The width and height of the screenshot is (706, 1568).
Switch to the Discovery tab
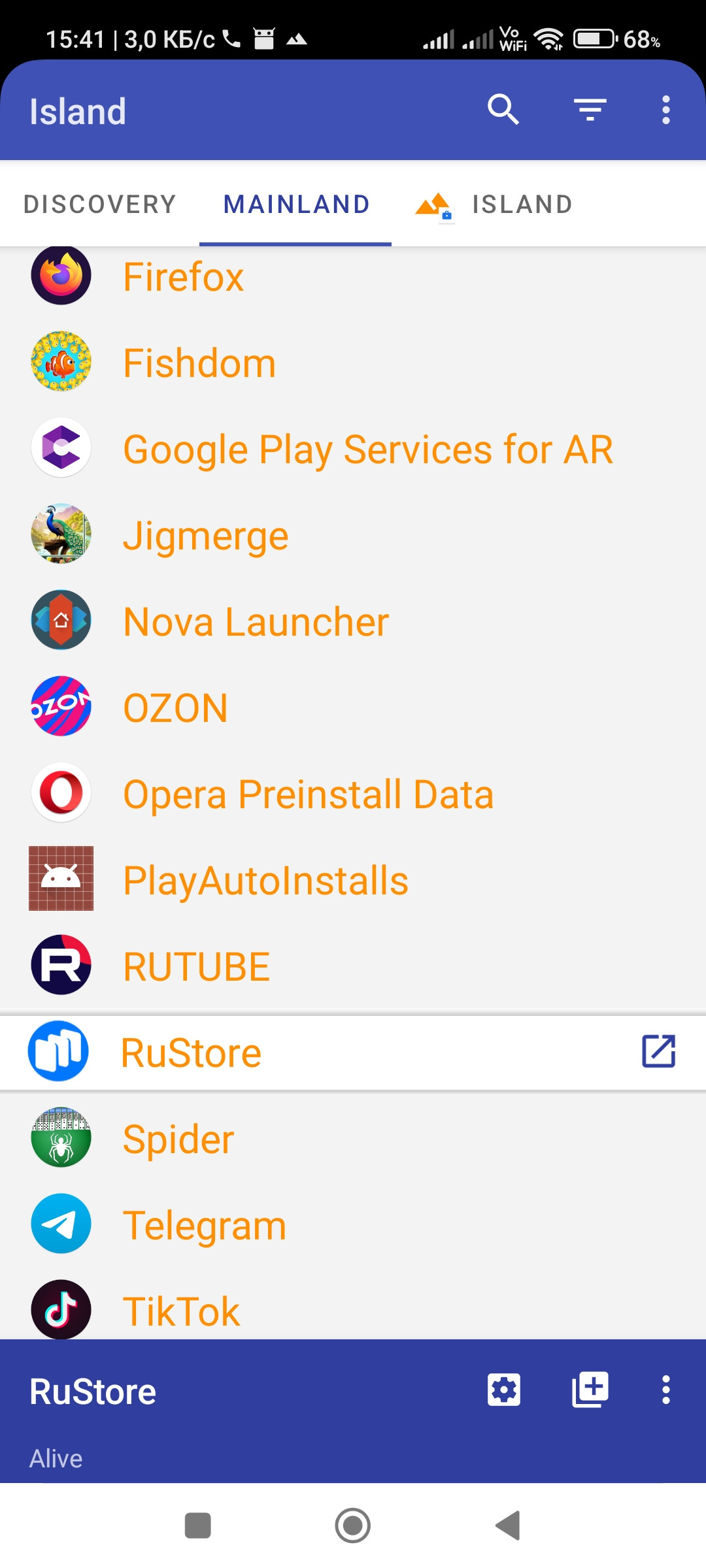click(x=100, y=204)
